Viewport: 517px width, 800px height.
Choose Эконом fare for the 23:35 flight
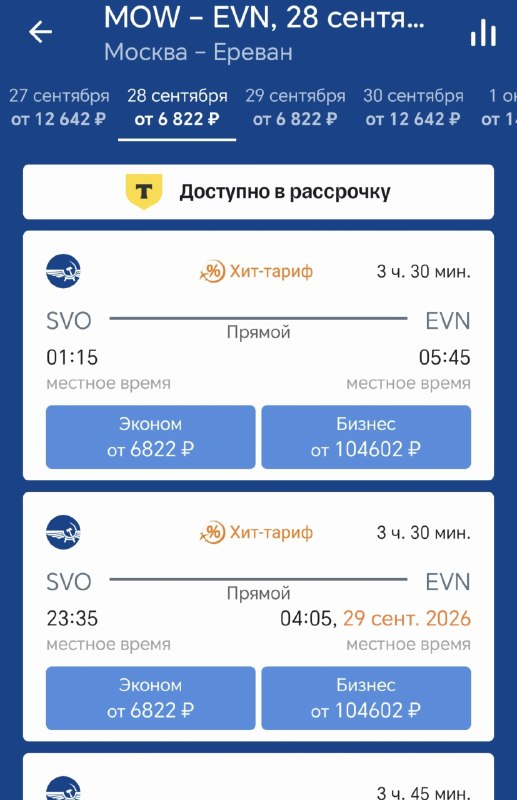pos(151,698)
